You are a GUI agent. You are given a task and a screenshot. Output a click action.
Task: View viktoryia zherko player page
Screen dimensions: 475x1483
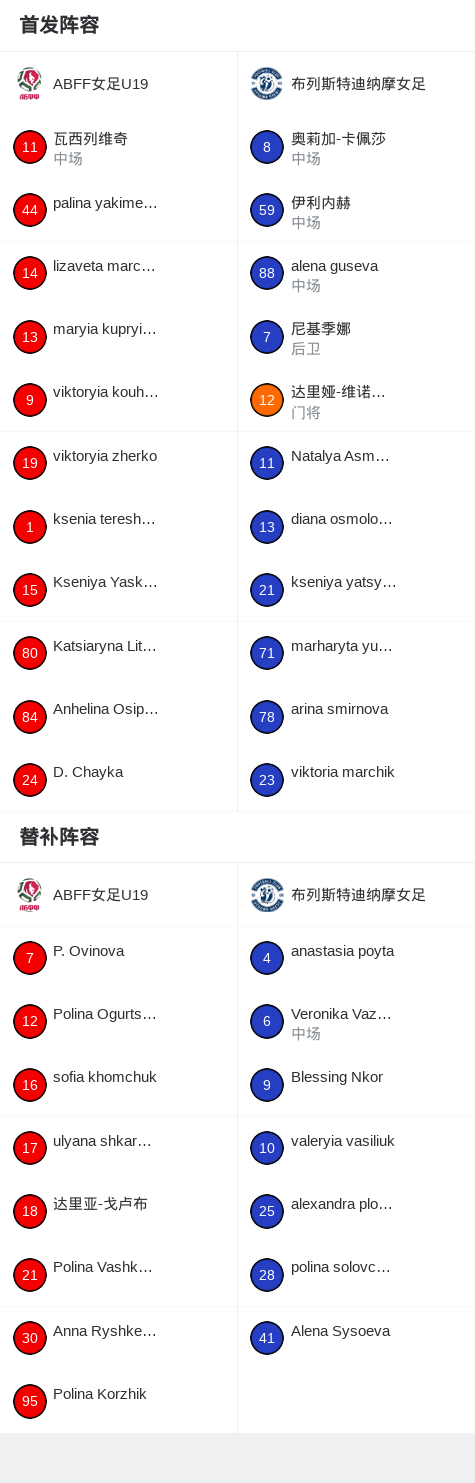pos(118,463)
